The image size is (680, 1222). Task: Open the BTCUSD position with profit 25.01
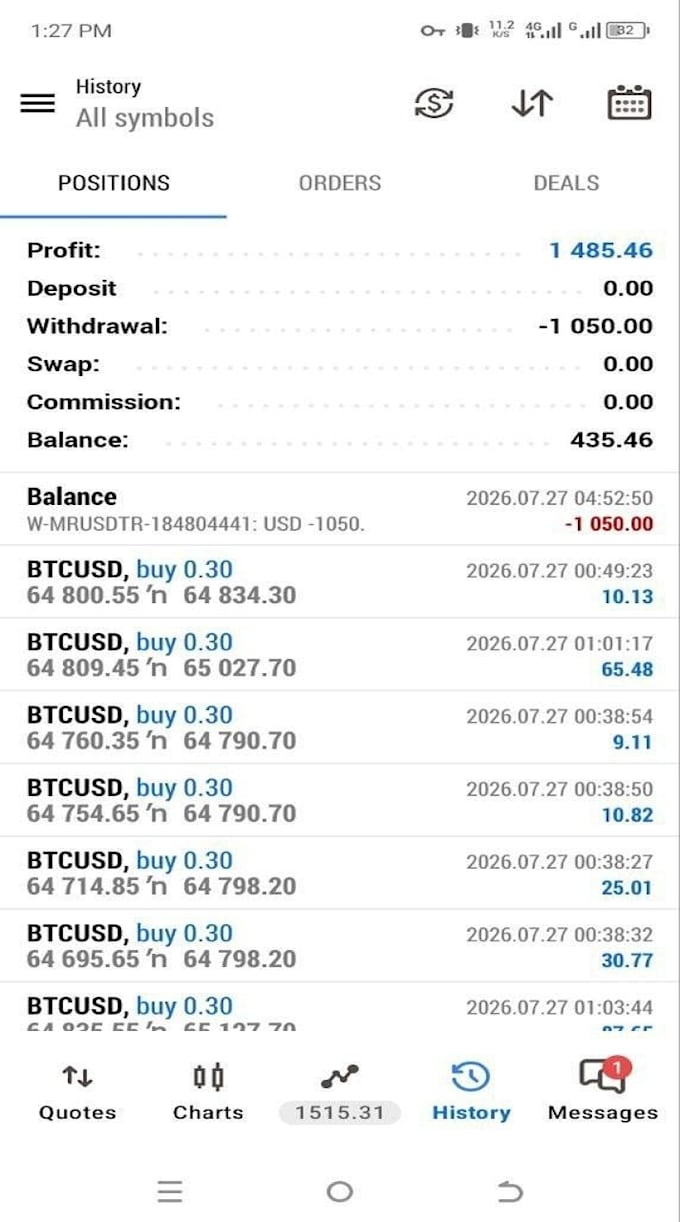340,873
